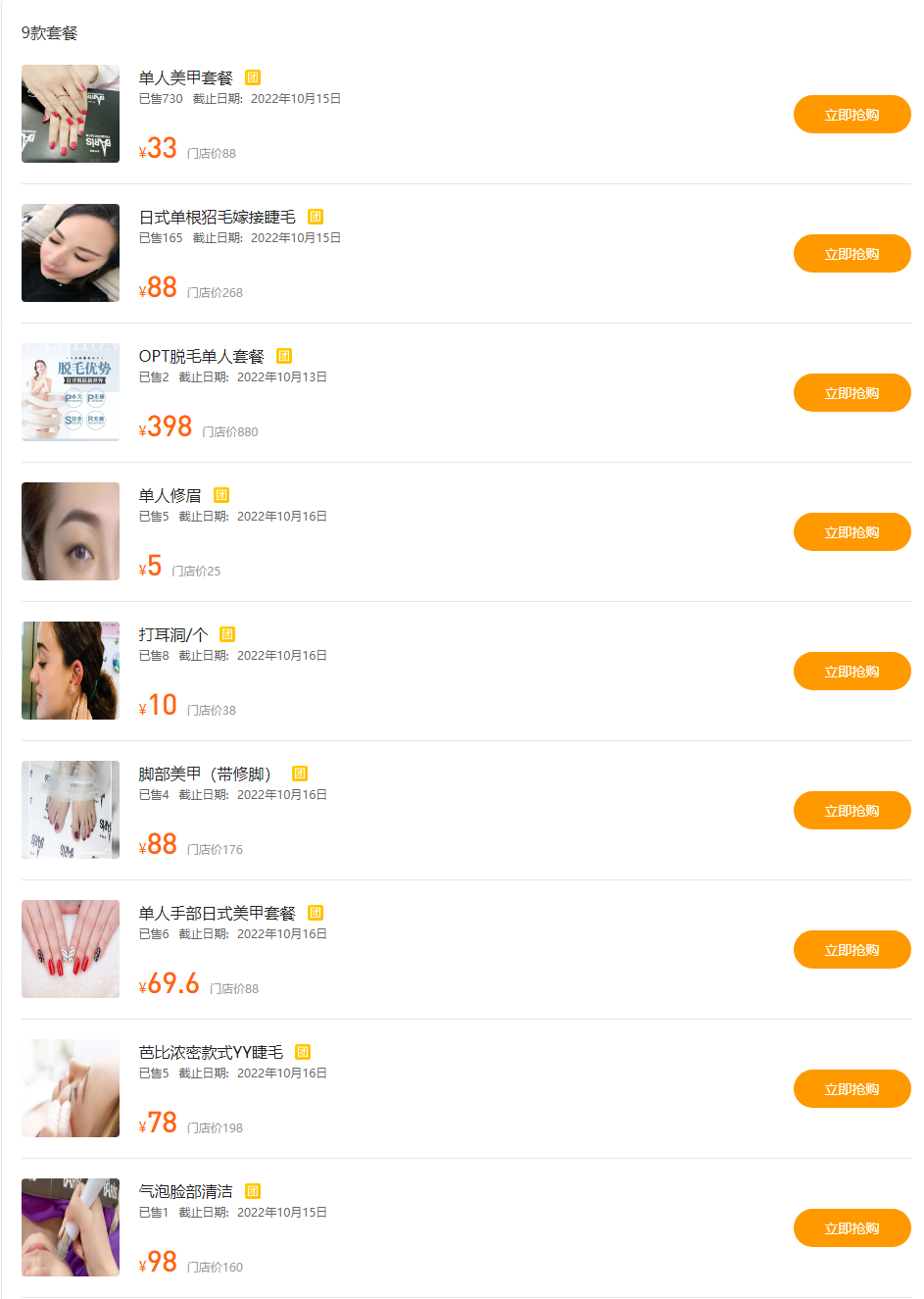Open the 打耳洞/个 photo
This screenshot has height=1299, width=924.
coord(71,671)
